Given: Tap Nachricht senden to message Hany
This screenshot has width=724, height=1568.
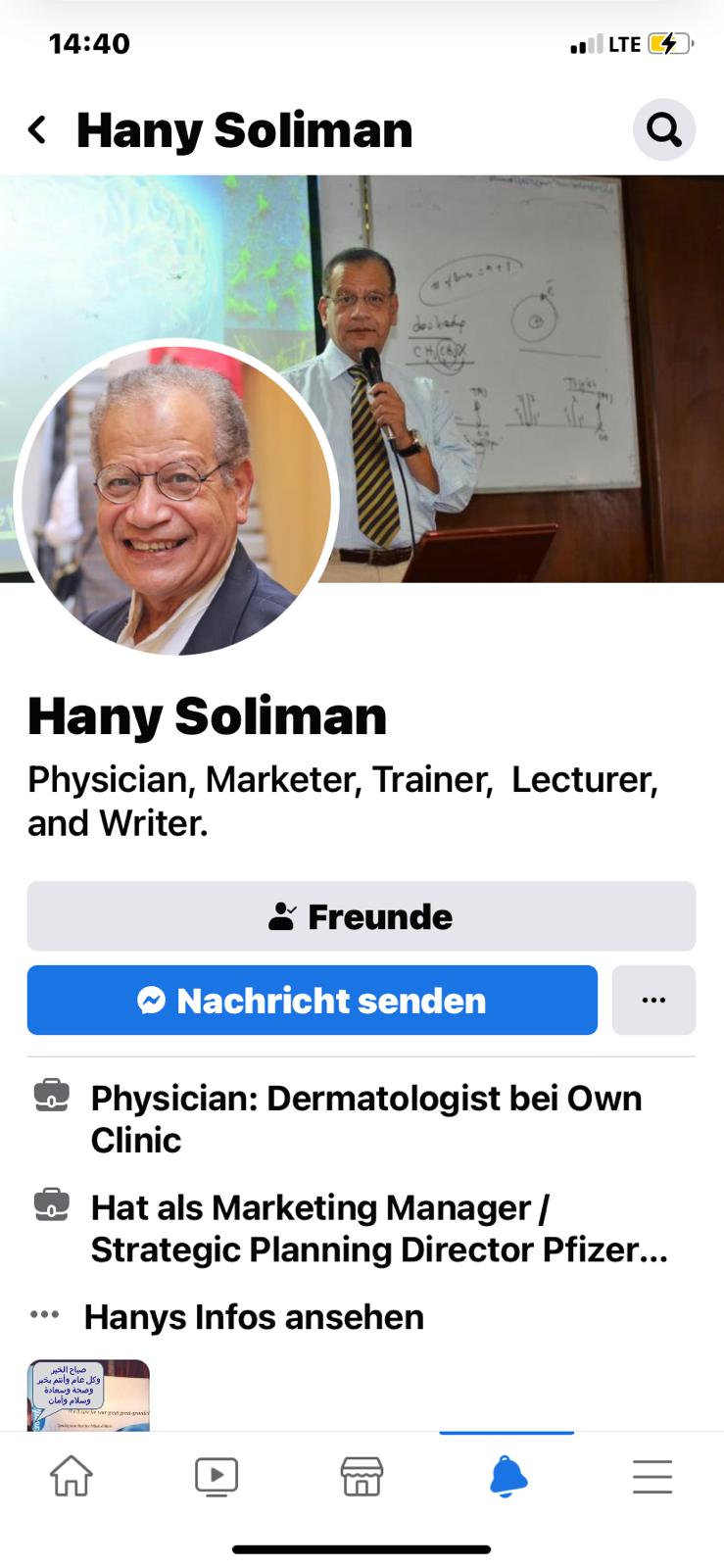Looking at the screenshot, I should [x=312, y=1001].
